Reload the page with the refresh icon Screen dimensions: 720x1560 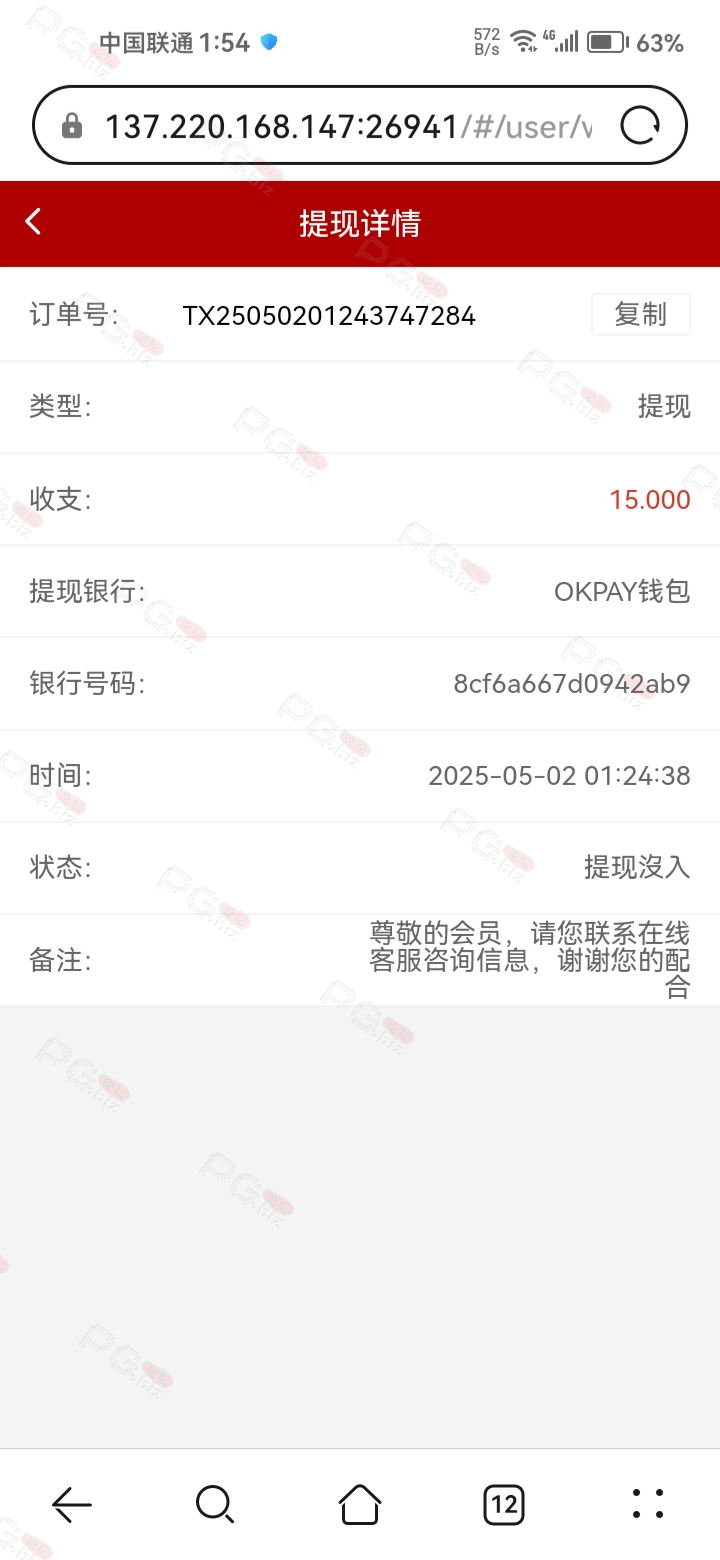640,126
